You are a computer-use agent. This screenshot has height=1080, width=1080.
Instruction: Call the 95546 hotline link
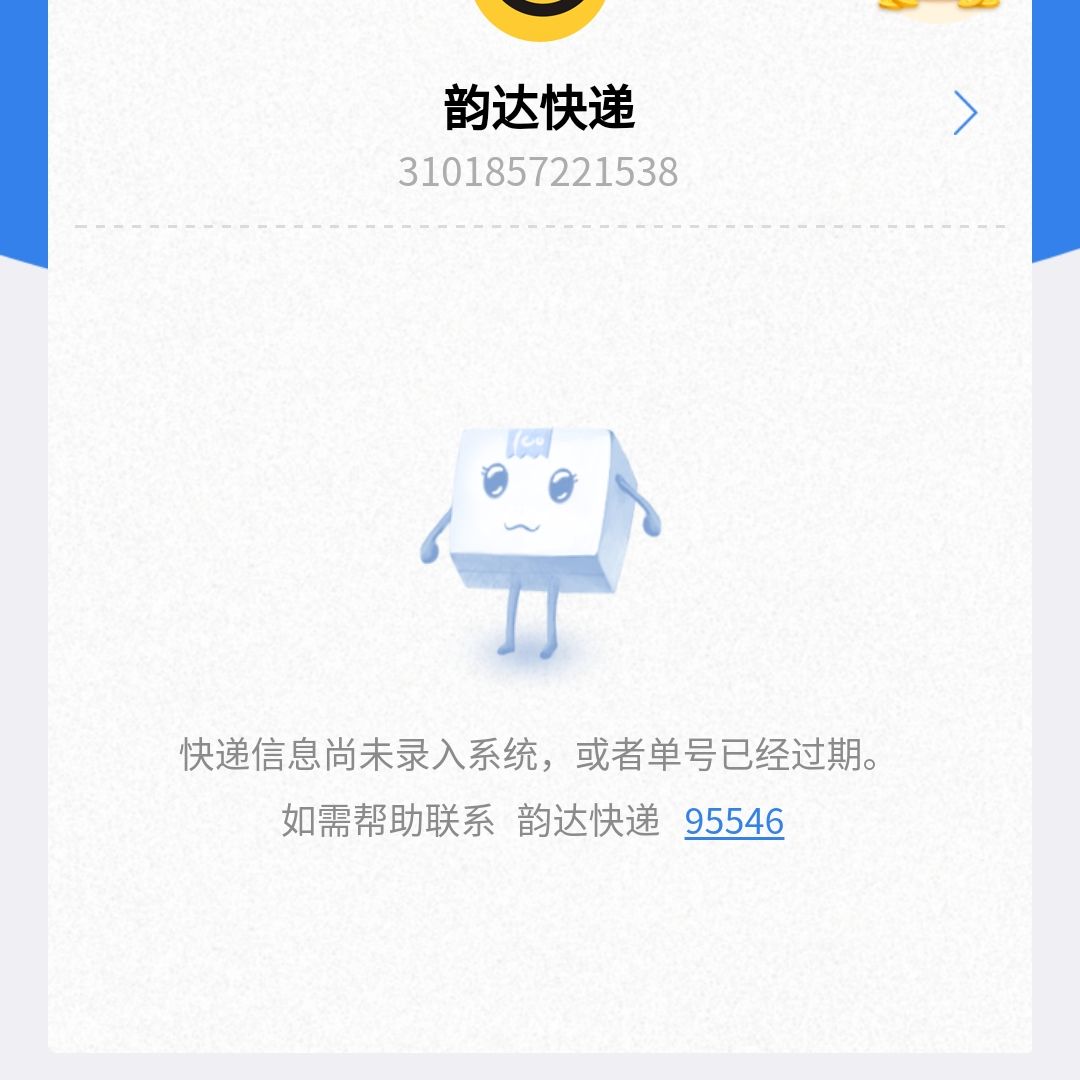pyautogui.click(x=734, y=821)
